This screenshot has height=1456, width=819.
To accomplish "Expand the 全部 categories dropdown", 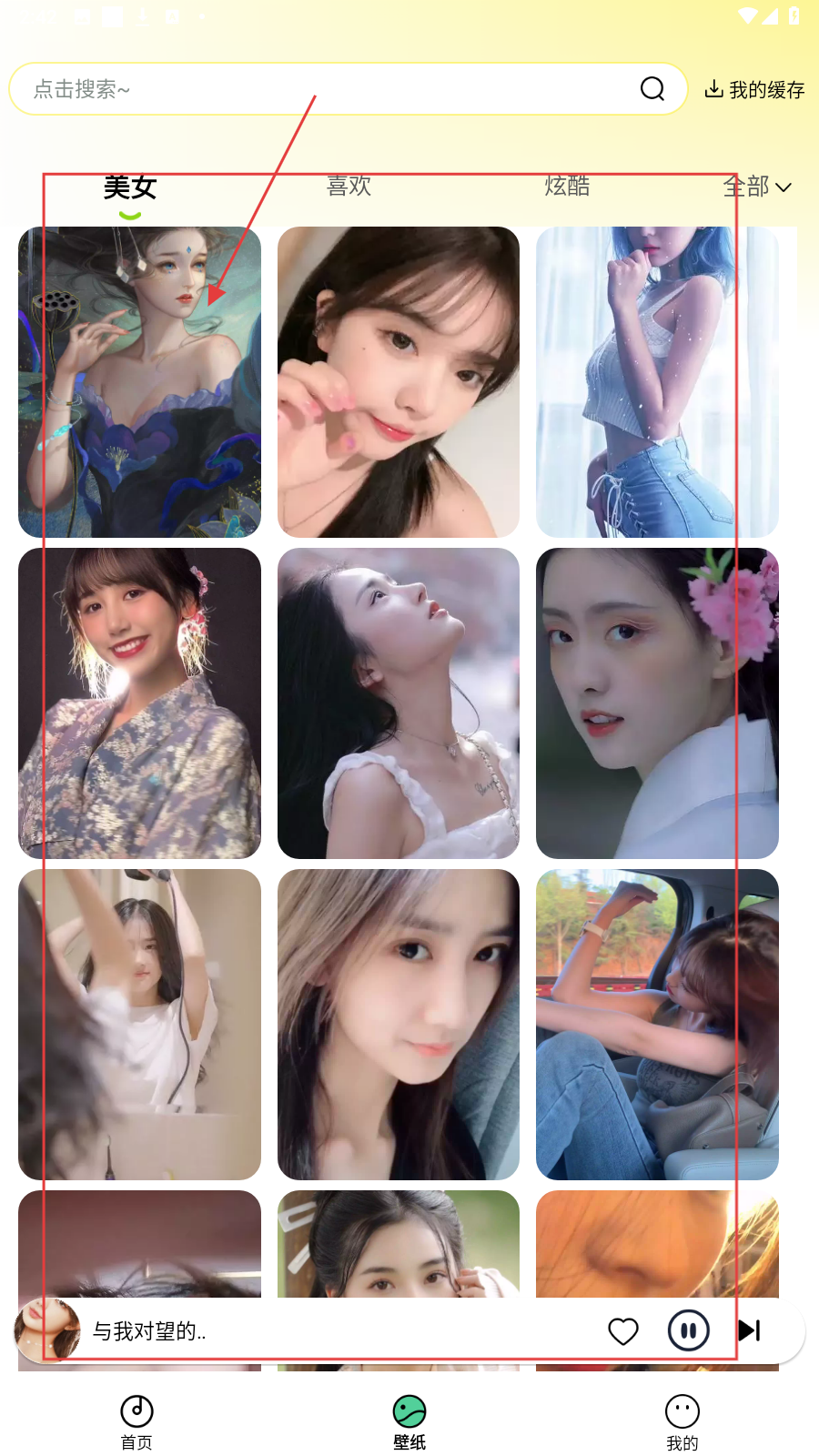I will [x=757, y=187].
